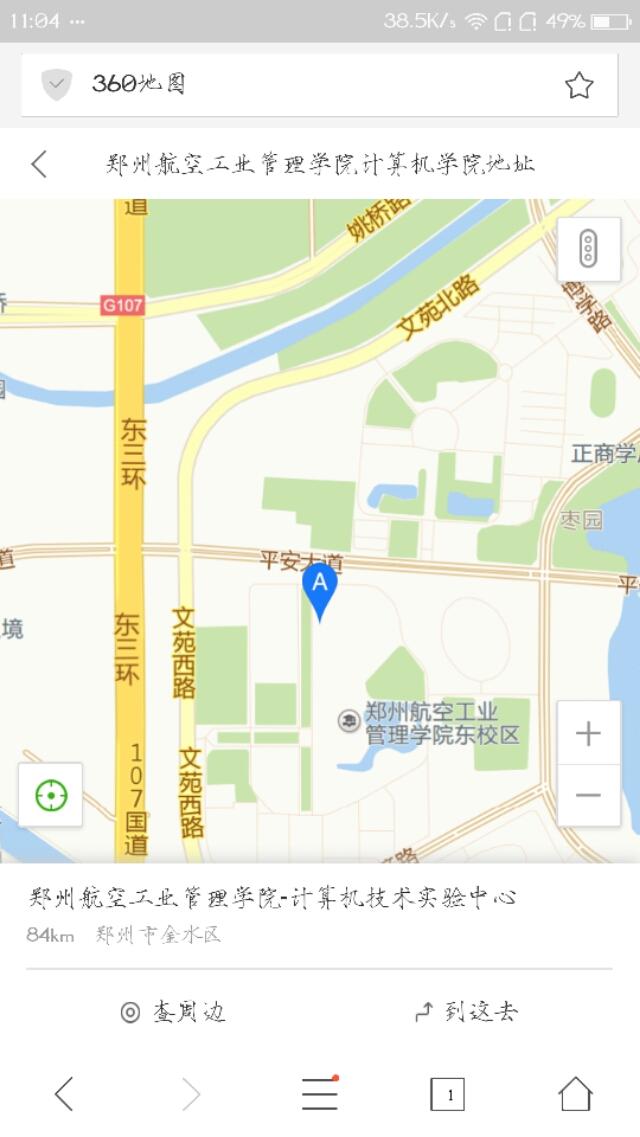Toggle the traffic light layer button

[x=589, y=249]
